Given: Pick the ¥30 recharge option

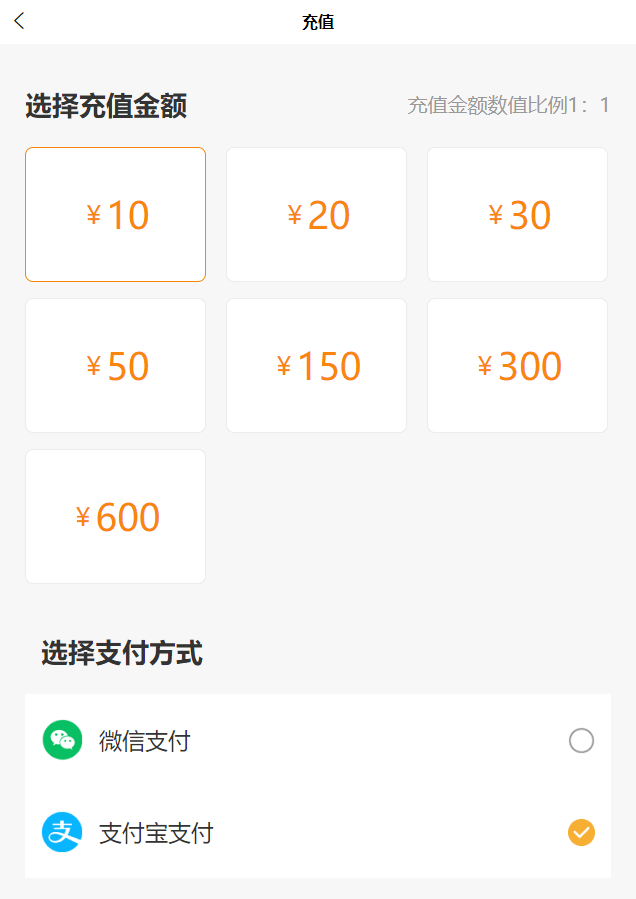Looking at the screenshot, I should [517, 215].
